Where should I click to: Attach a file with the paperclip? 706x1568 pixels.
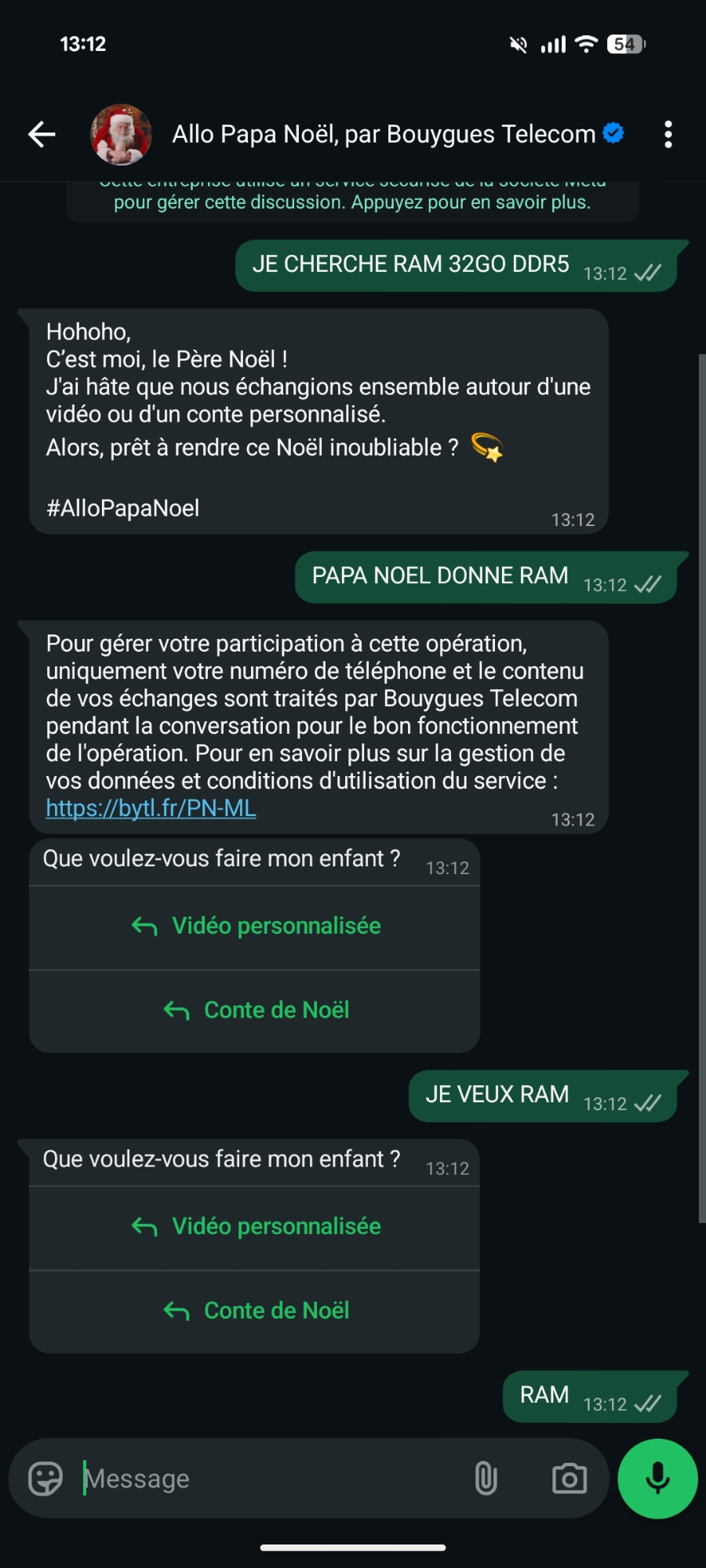486,1479
